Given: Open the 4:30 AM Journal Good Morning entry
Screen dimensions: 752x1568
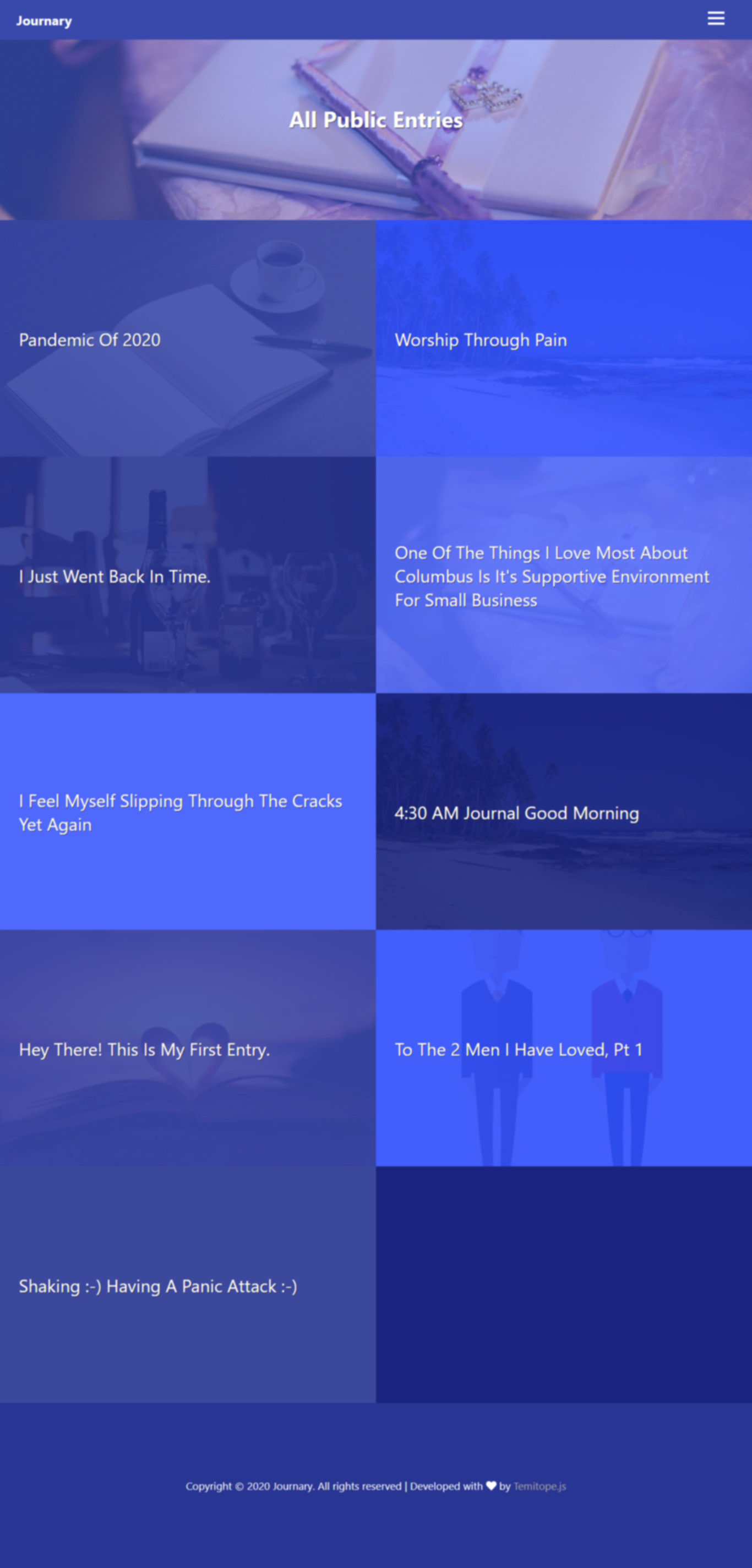Looking at the screenshot, I should tap(516, 813).
